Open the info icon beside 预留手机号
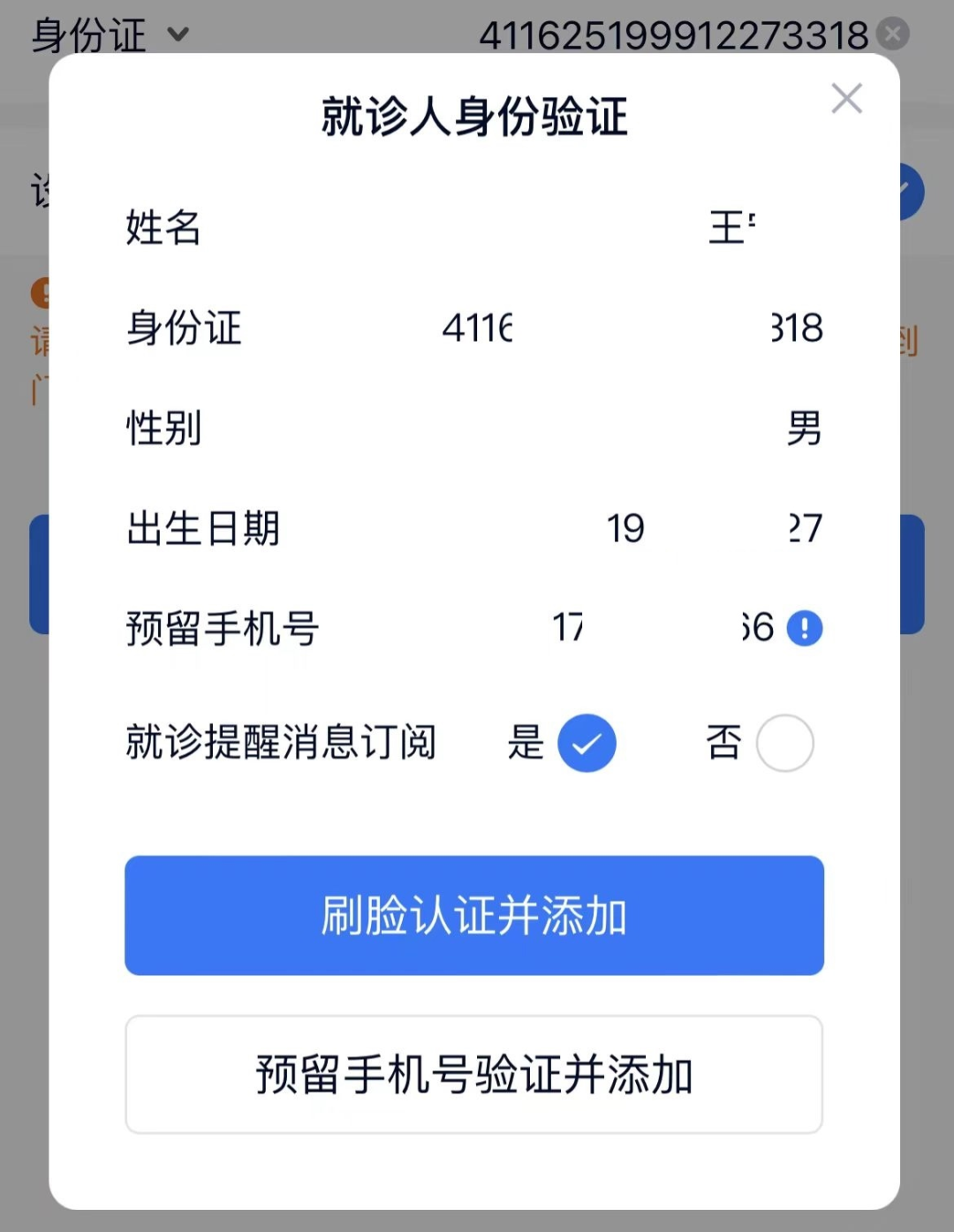954x1232 pixels. (x=805, y=629)
